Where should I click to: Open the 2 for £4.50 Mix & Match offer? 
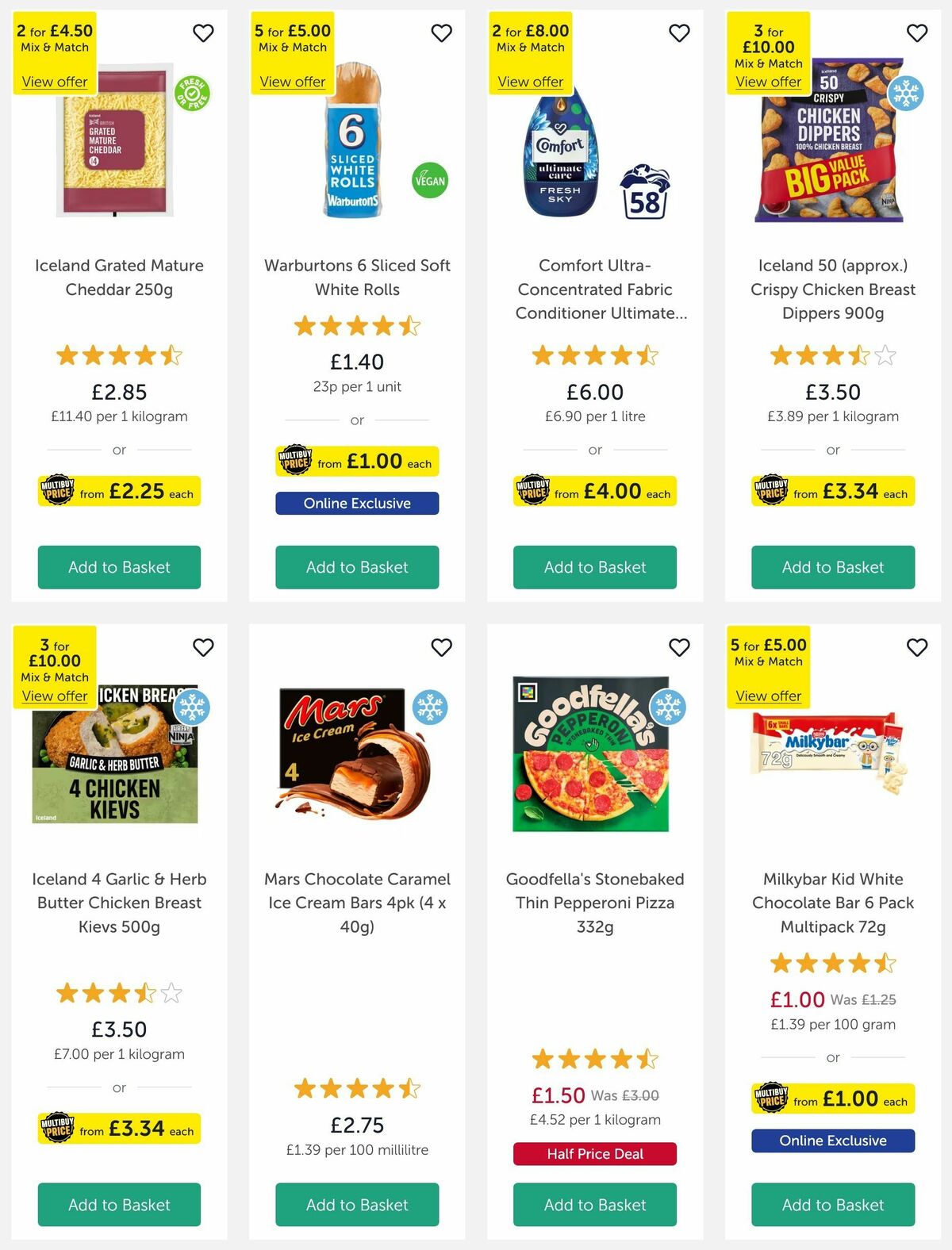click(x=54, y=82)
